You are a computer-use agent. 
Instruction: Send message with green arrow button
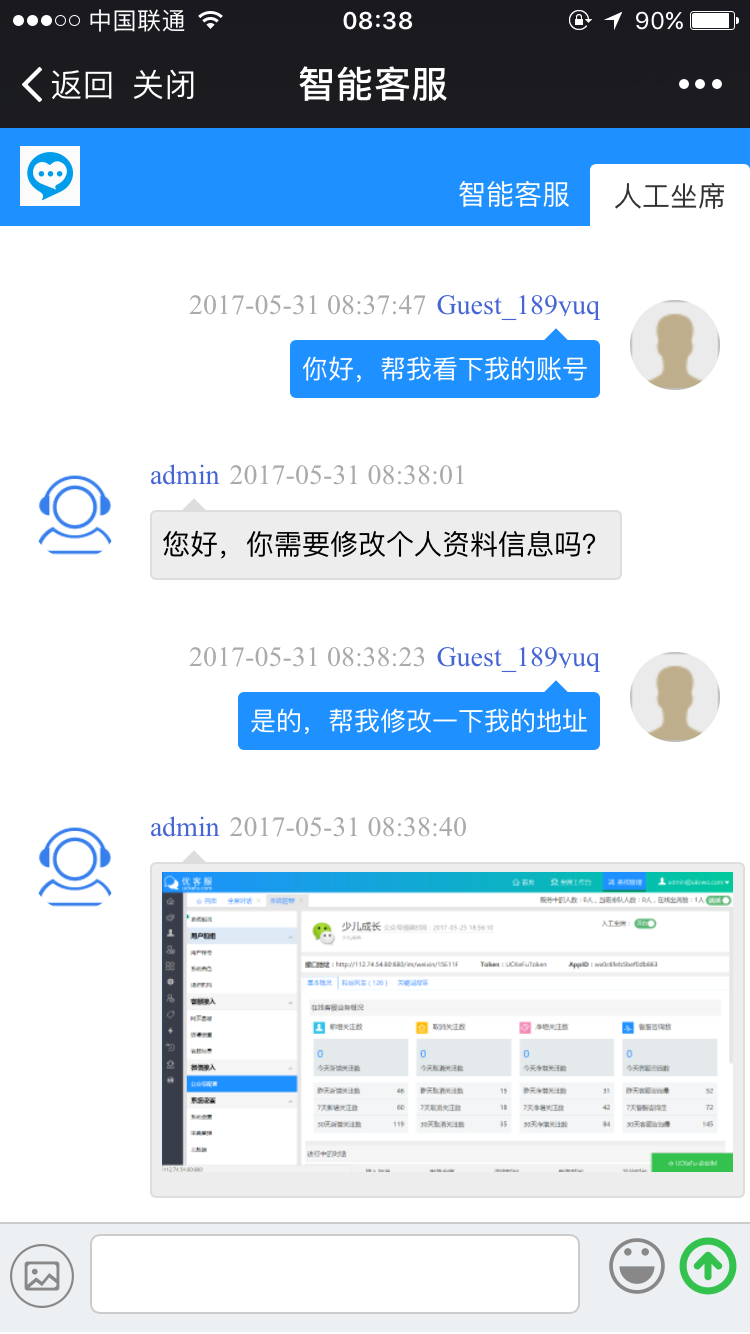707,1266
